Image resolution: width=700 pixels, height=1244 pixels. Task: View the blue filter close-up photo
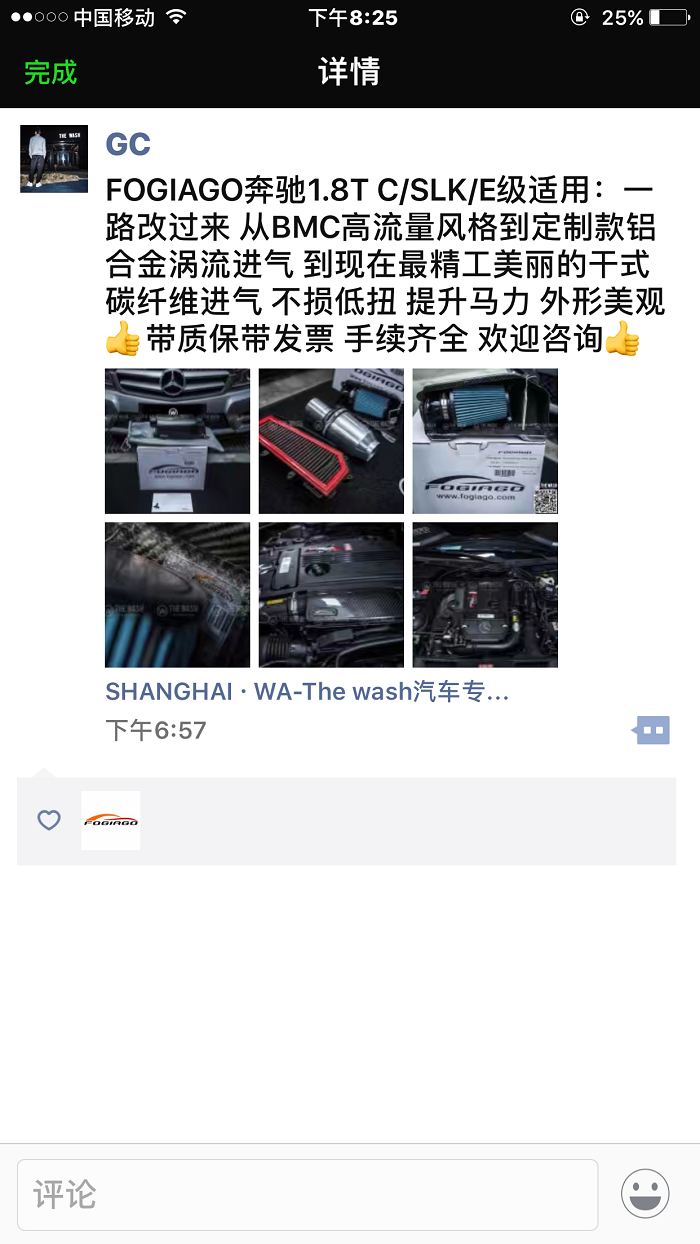[177, 595]
